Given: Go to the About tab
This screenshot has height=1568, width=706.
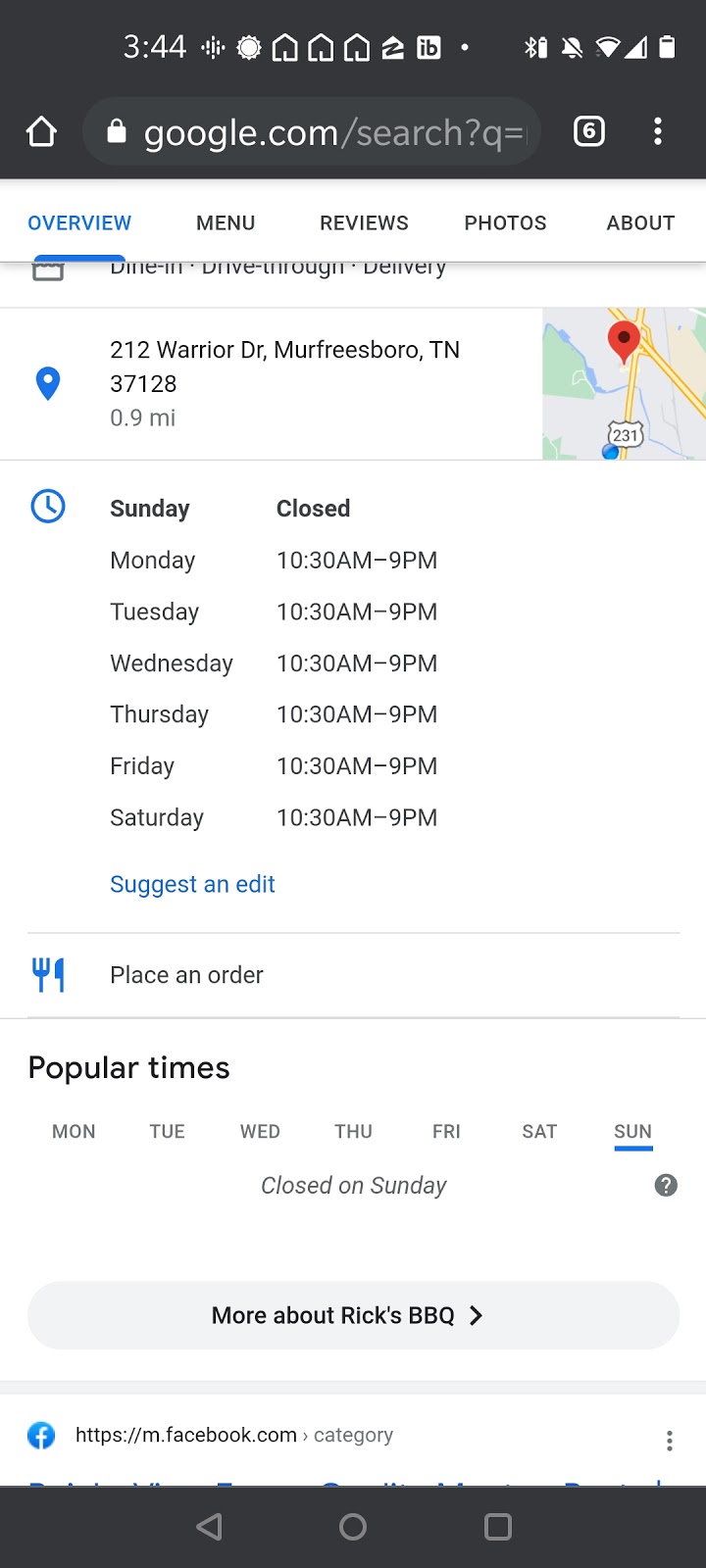Looking at the screenshot, I should (x=640, y=223).
